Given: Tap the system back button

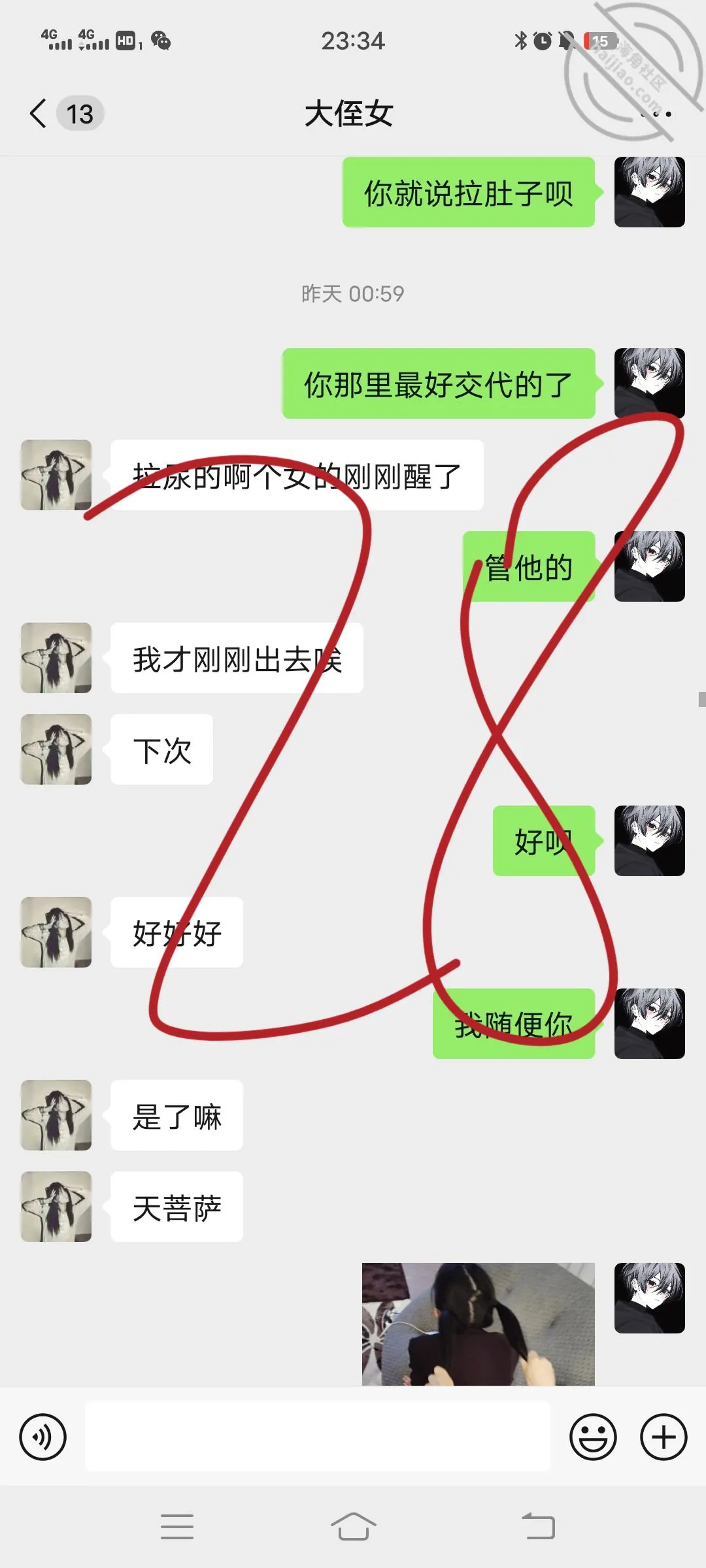Looking at the screenshot, I should (x=539, y=1527).
